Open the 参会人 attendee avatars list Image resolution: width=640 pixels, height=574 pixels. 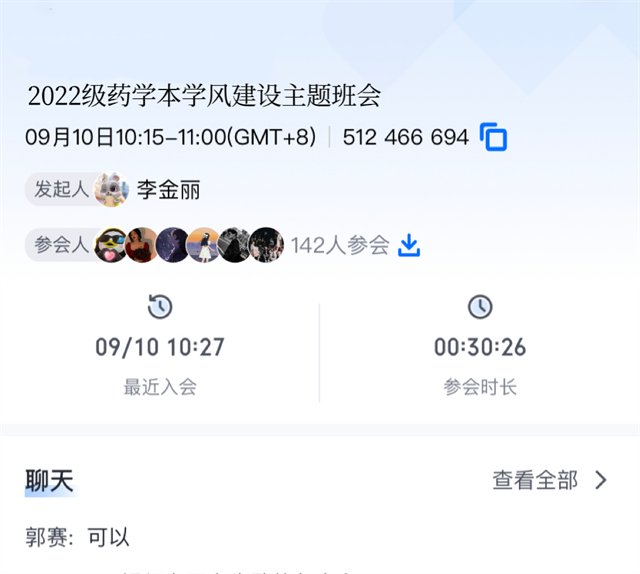tap(189, 245)
